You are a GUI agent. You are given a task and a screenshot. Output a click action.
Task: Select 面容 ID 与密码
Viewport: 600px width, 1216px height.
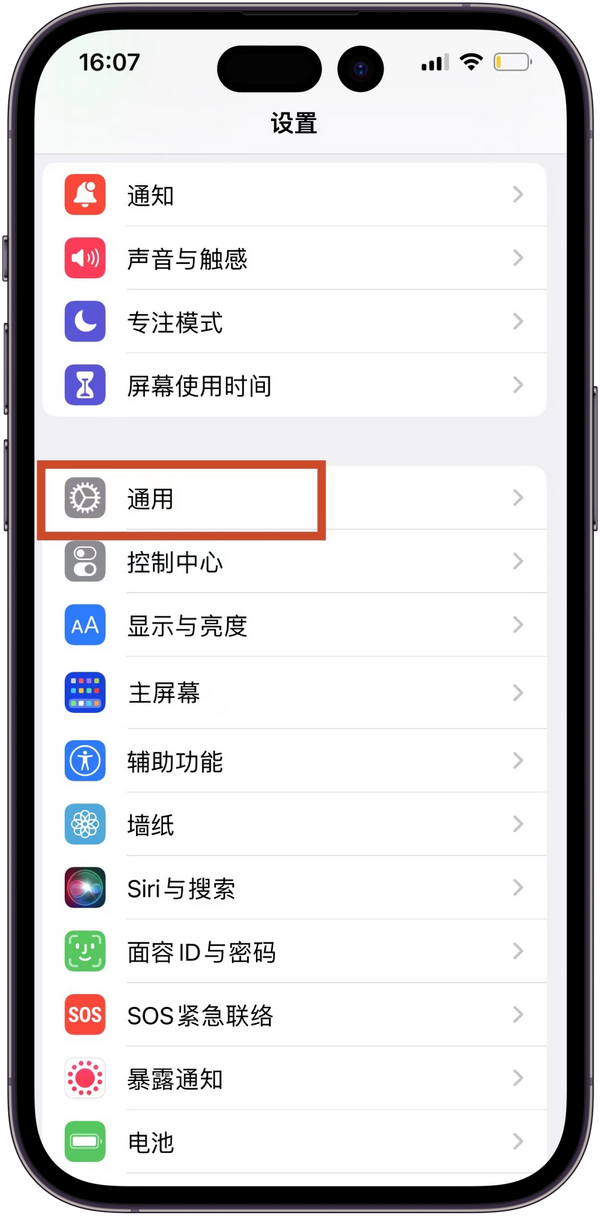click(x=294, y=951)
